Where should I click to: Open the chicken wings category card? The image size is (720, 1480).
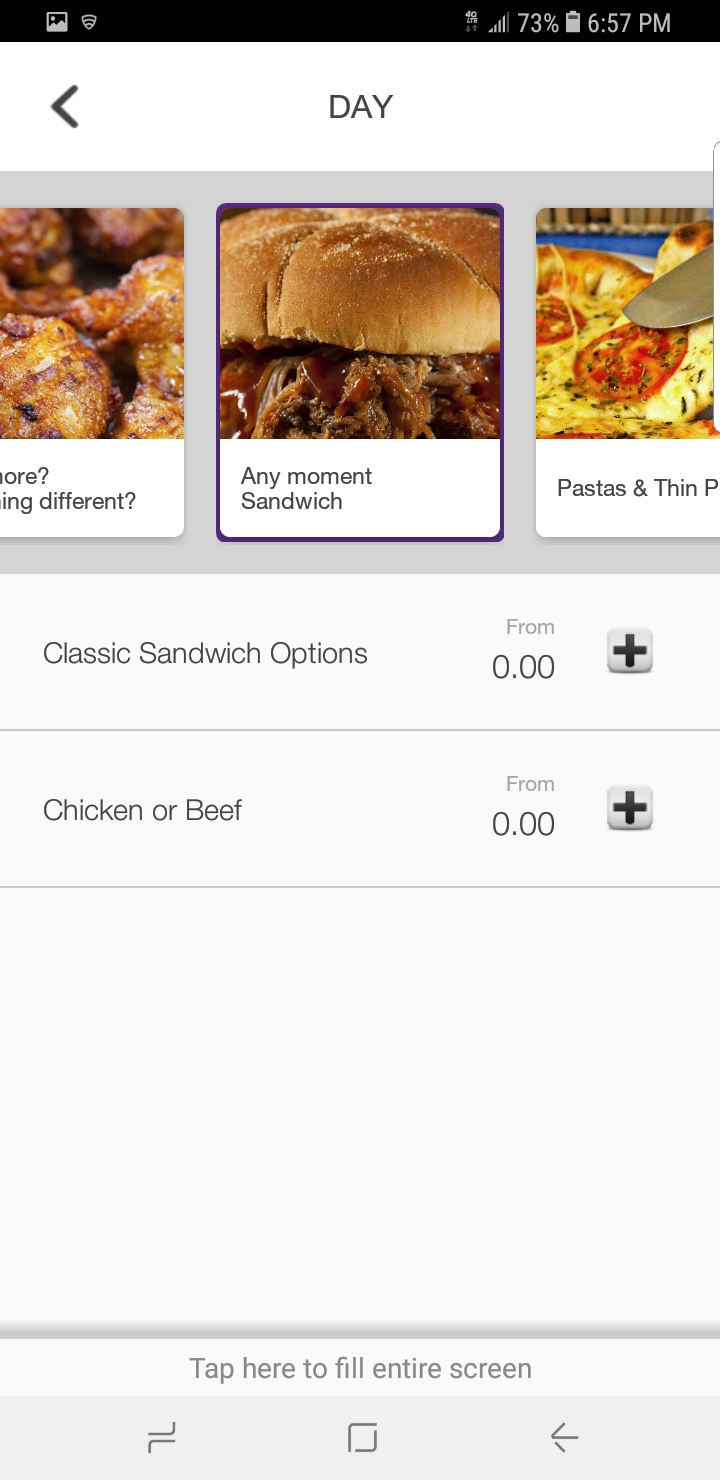click(92, 373)
